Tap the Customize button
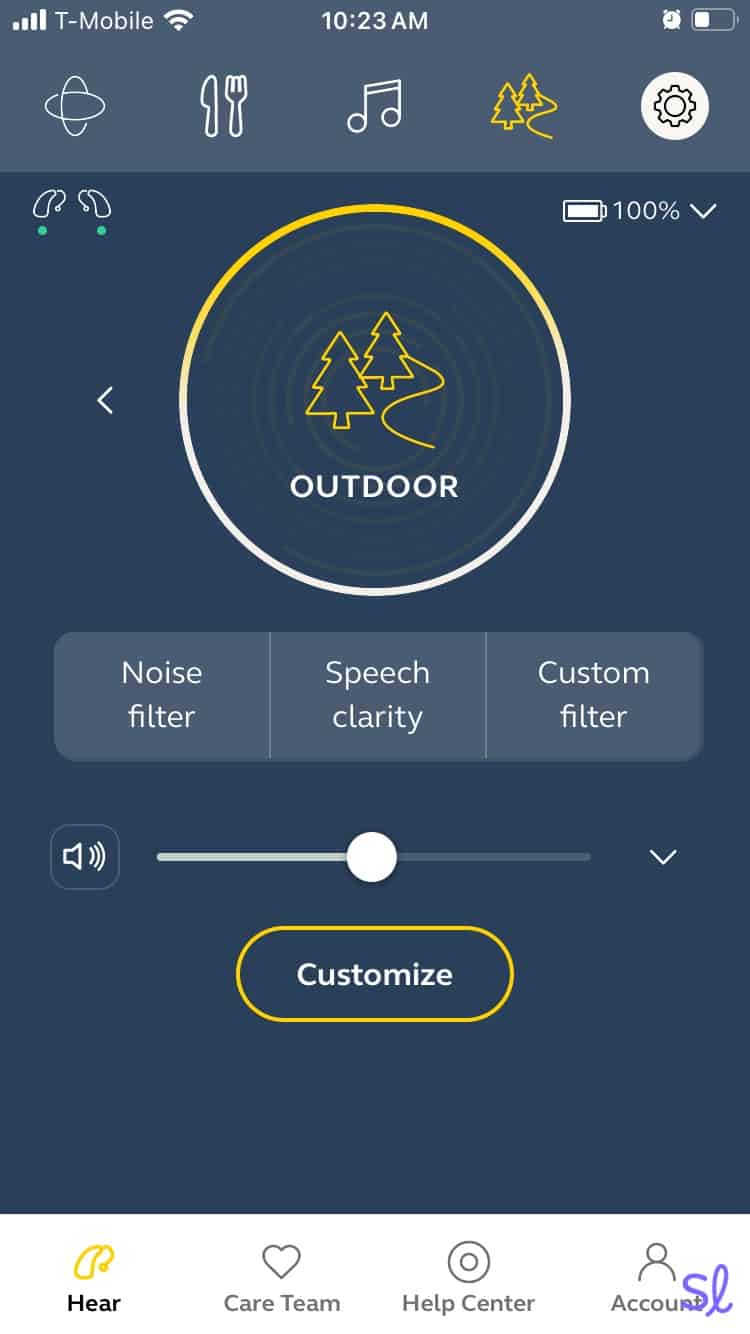 click(375, 974)
